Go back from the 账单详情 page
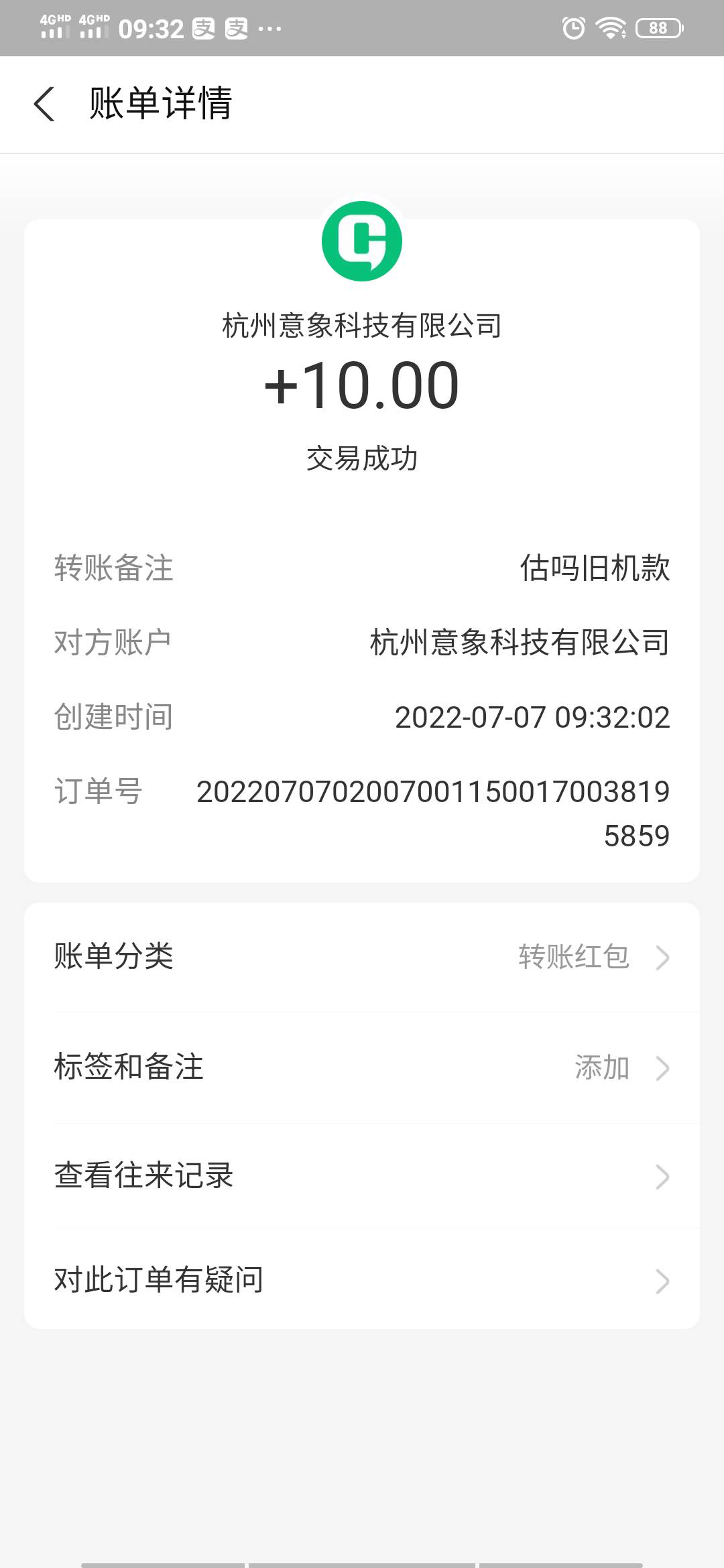Viewport: 724px width, 1568px height. pyautogui.click(x=44, y=105)
